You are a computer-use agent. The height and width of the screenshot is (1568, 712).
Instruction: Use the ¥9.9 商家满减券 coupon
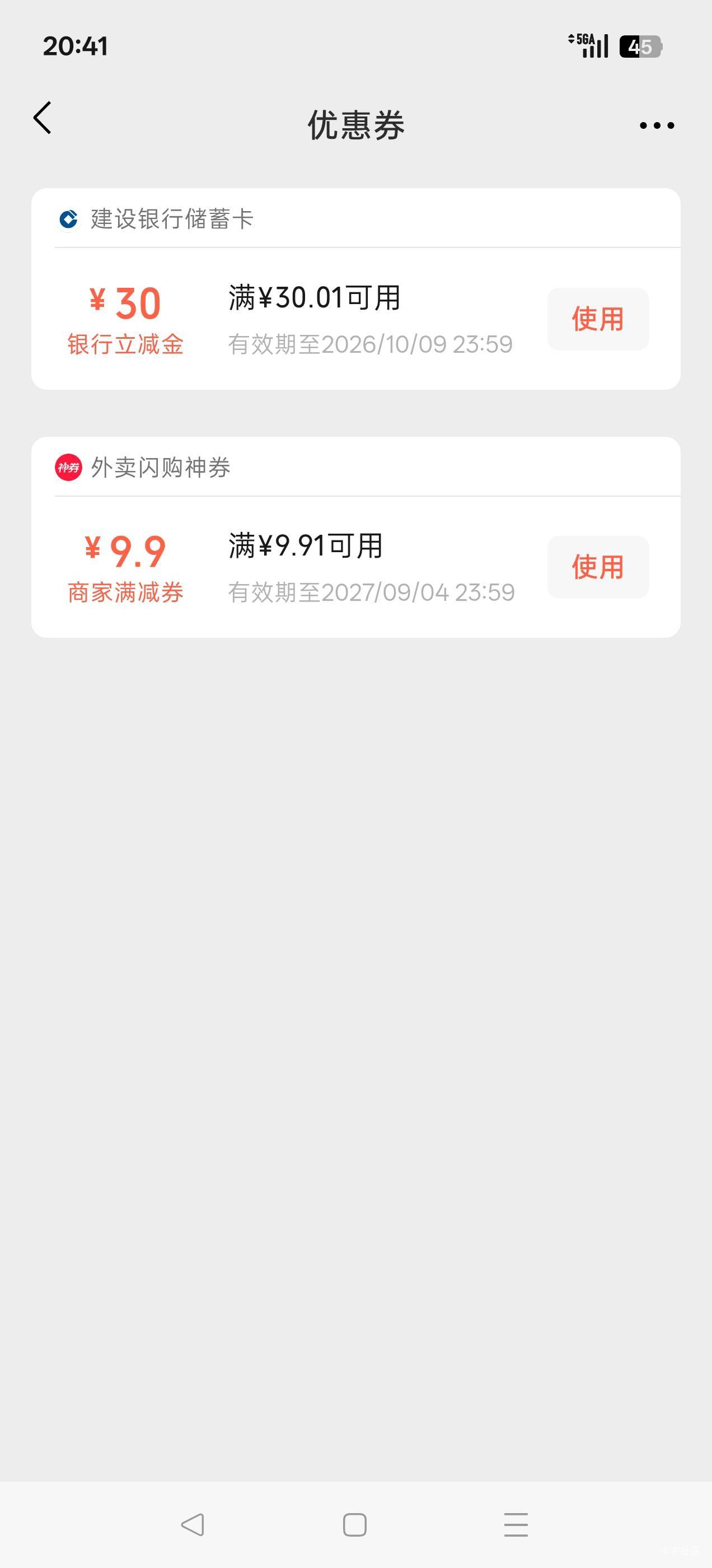coord(598,567)
